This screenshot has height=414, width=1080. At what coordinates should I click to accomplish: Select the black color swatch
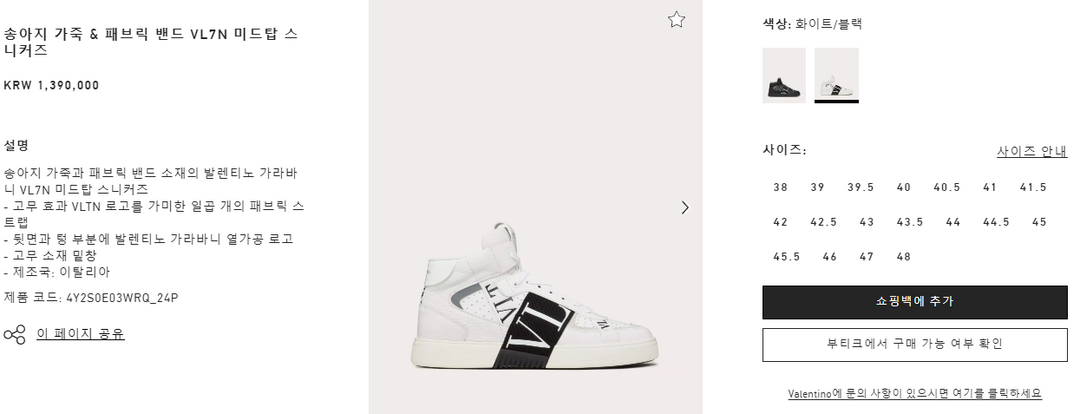[783, 75]
